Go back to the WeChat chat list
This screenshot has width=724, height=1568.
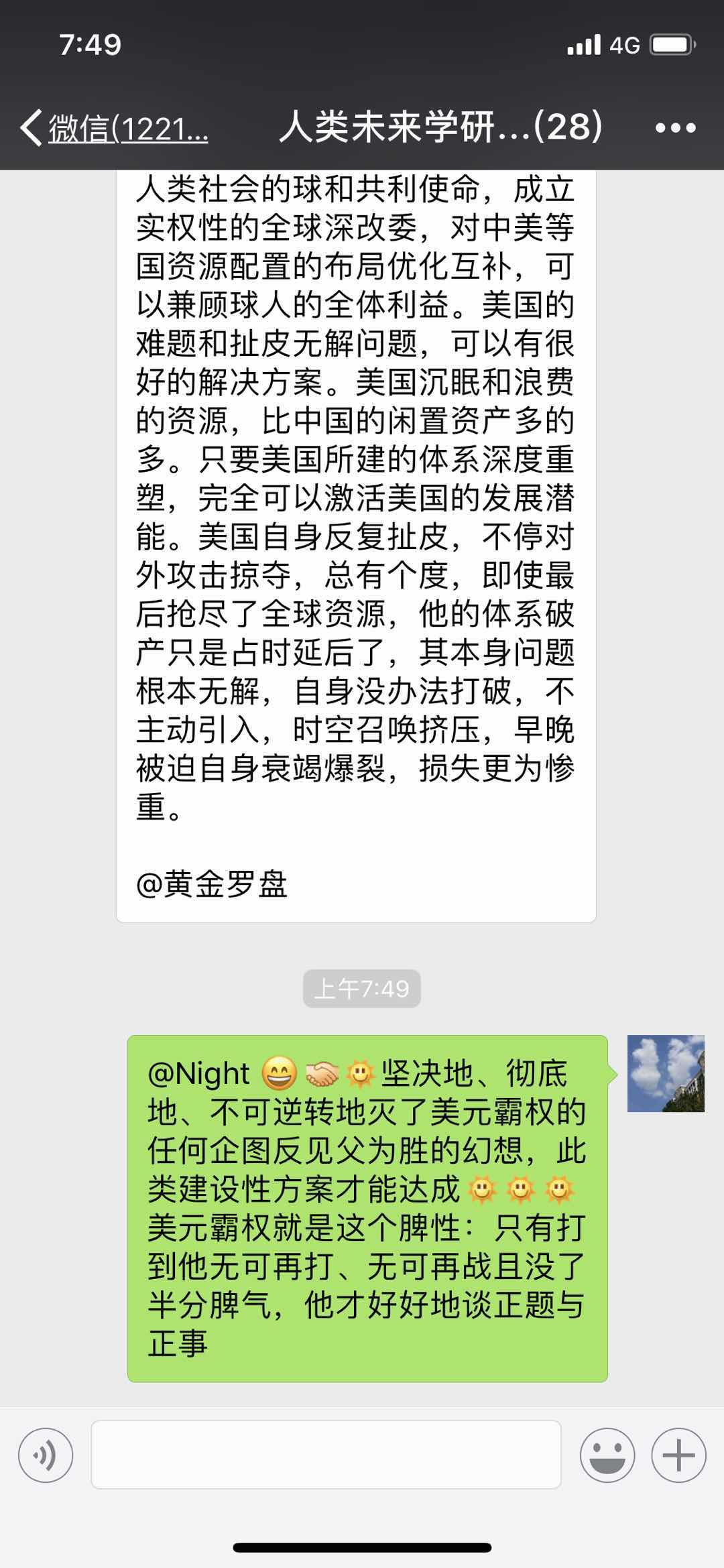point(113,127)
